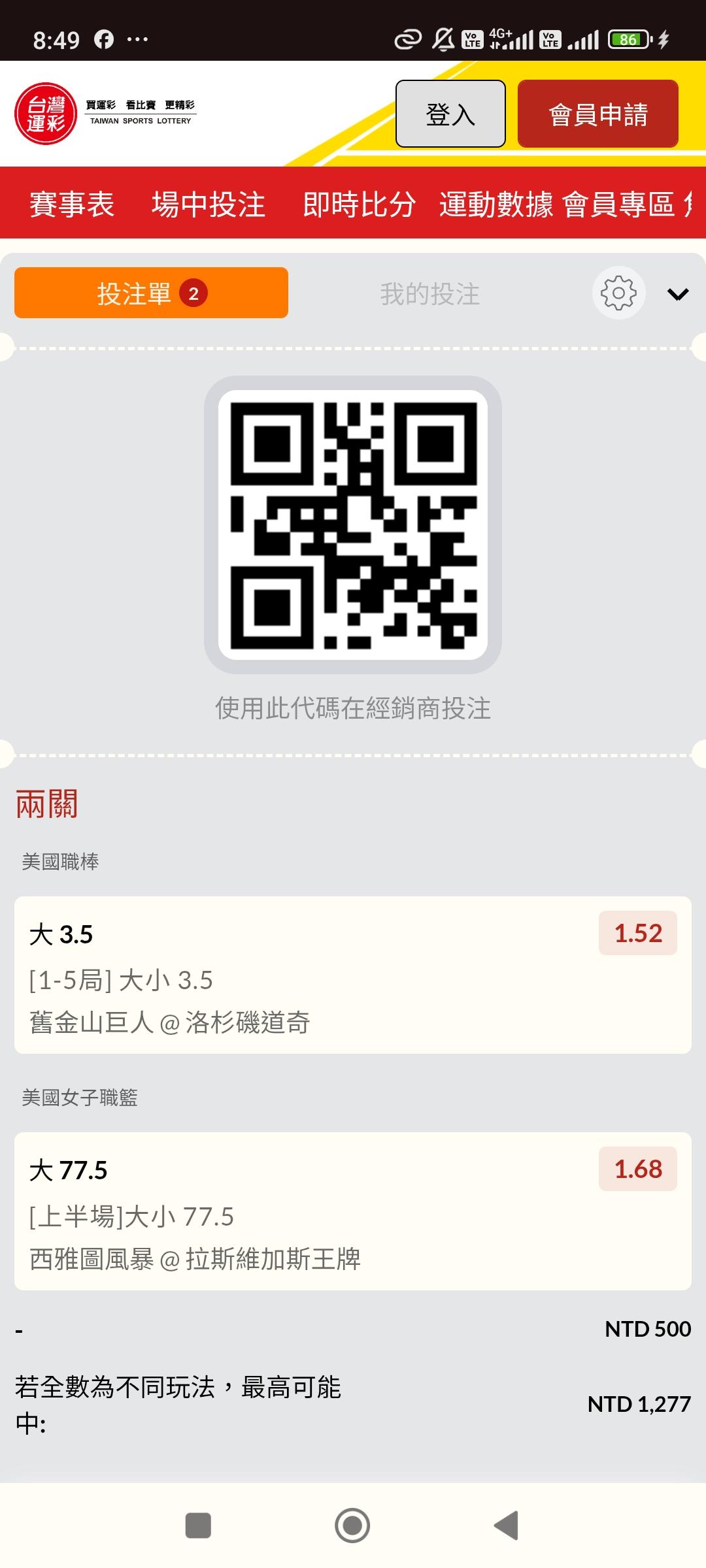Go to 賽事表 schedule tab
This screenshot has width=706, height=1568.
pyautogui.click(x=72, y=204)
